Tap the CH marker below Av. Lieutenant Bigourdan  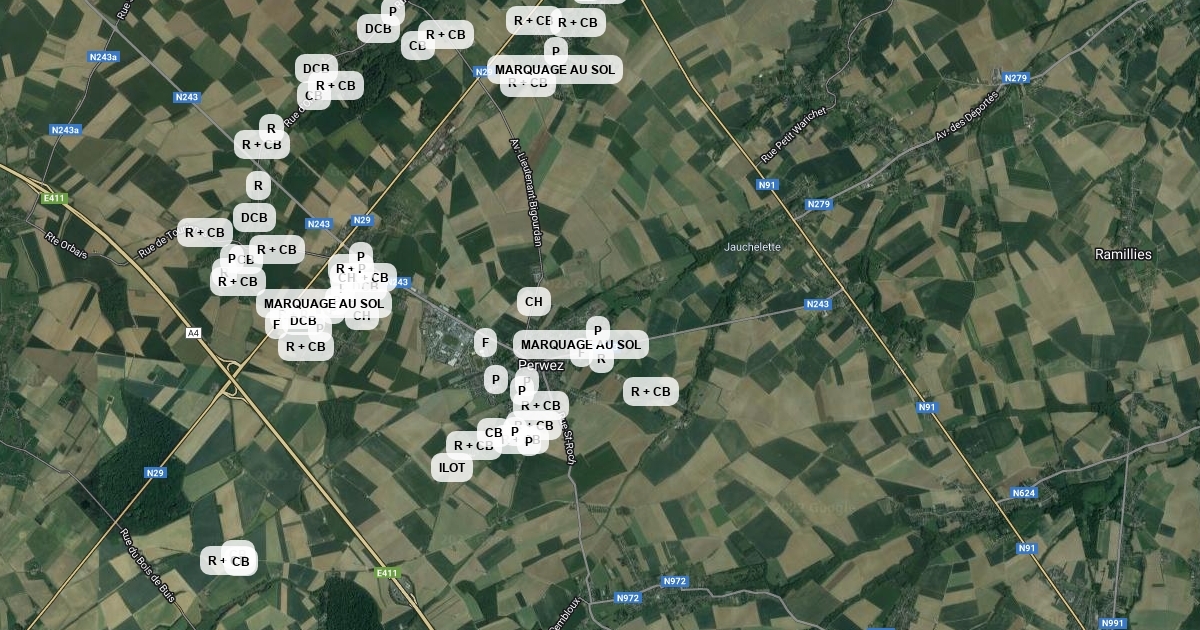pos(534,301)
